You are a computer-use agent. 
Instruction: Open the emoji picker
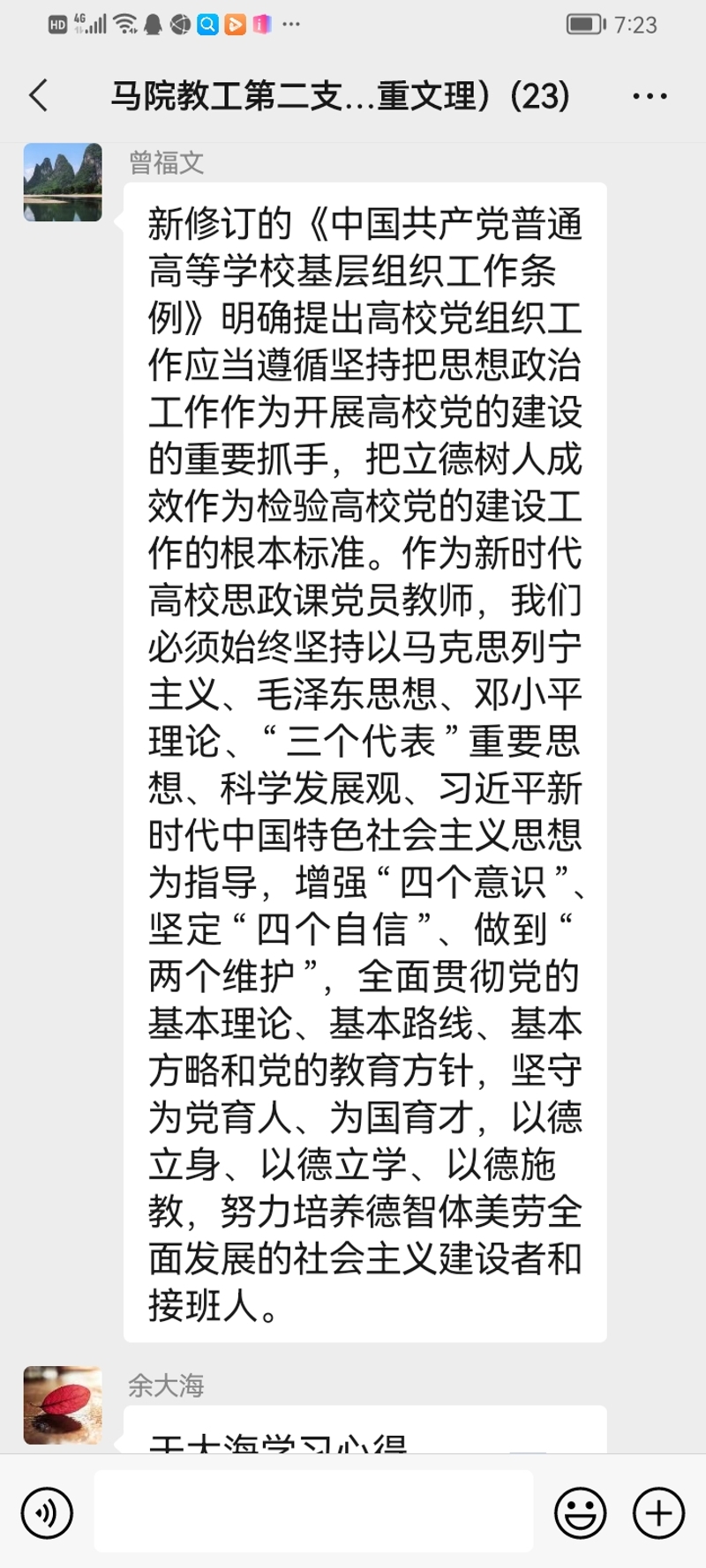[580, 1513]
